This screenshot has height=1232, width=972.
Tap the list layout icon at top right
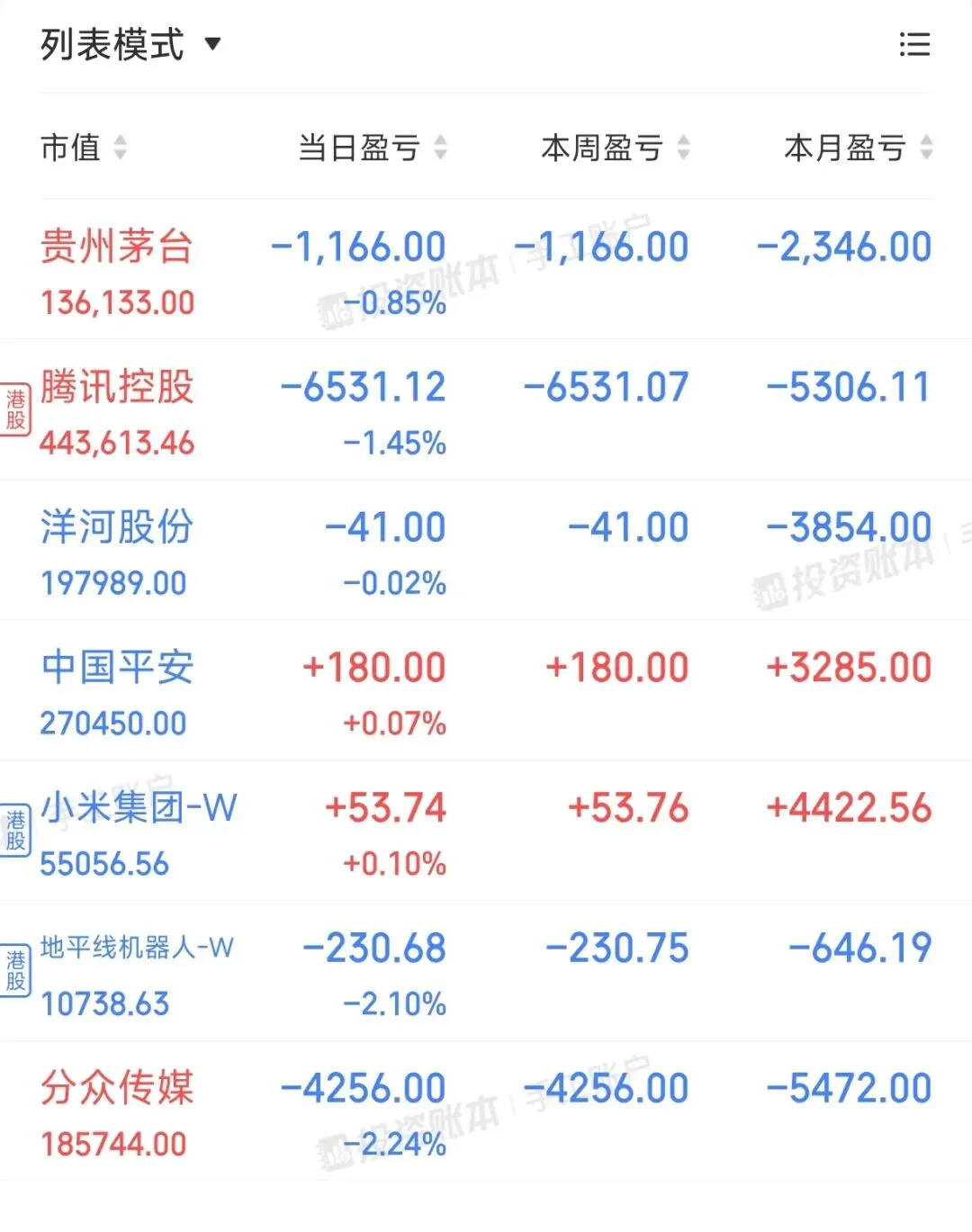pos(914,44)
